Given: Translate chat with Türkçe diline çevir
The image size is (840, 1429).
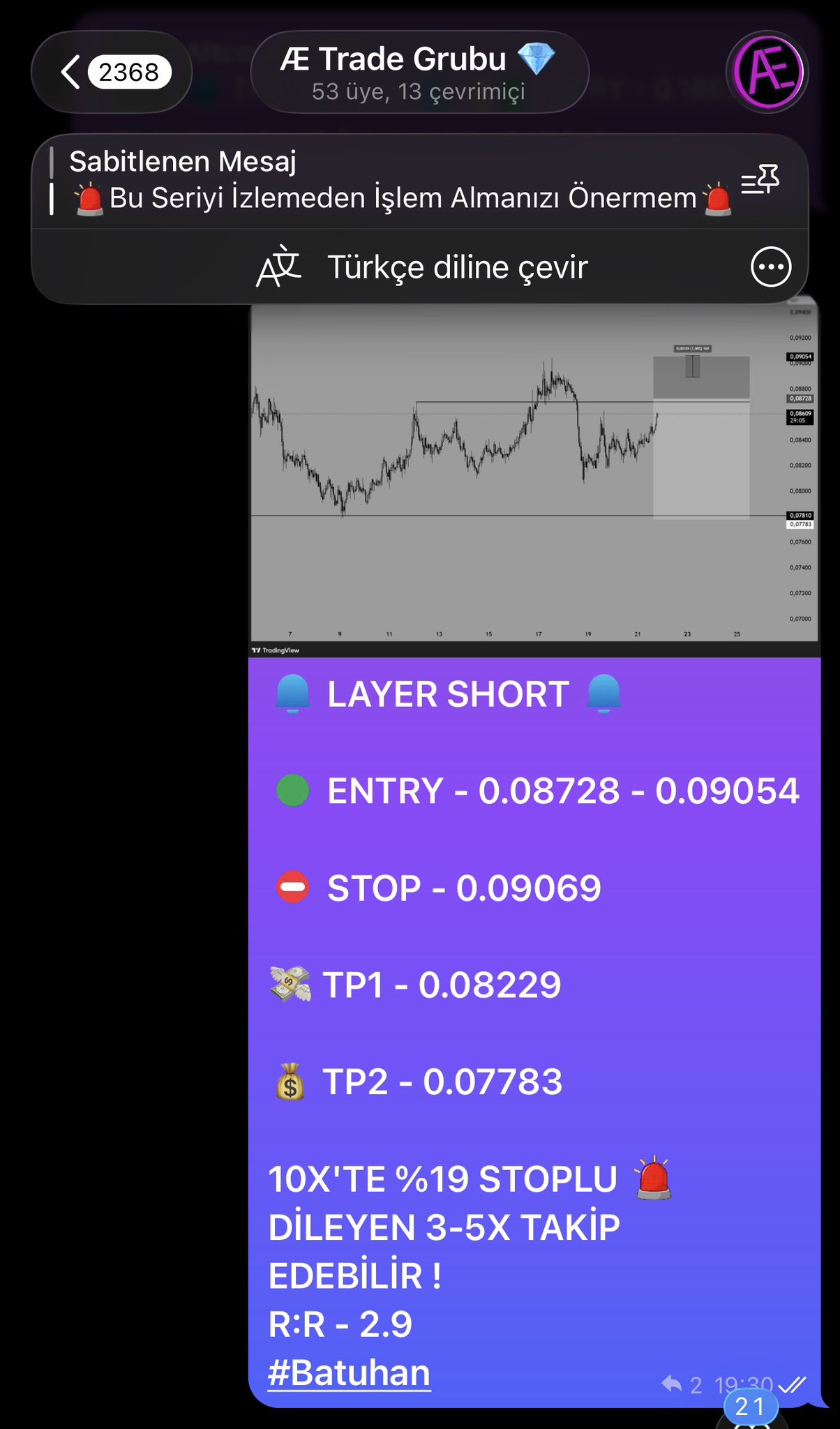Looking at the screenshot, I should [x=423, y=267].
